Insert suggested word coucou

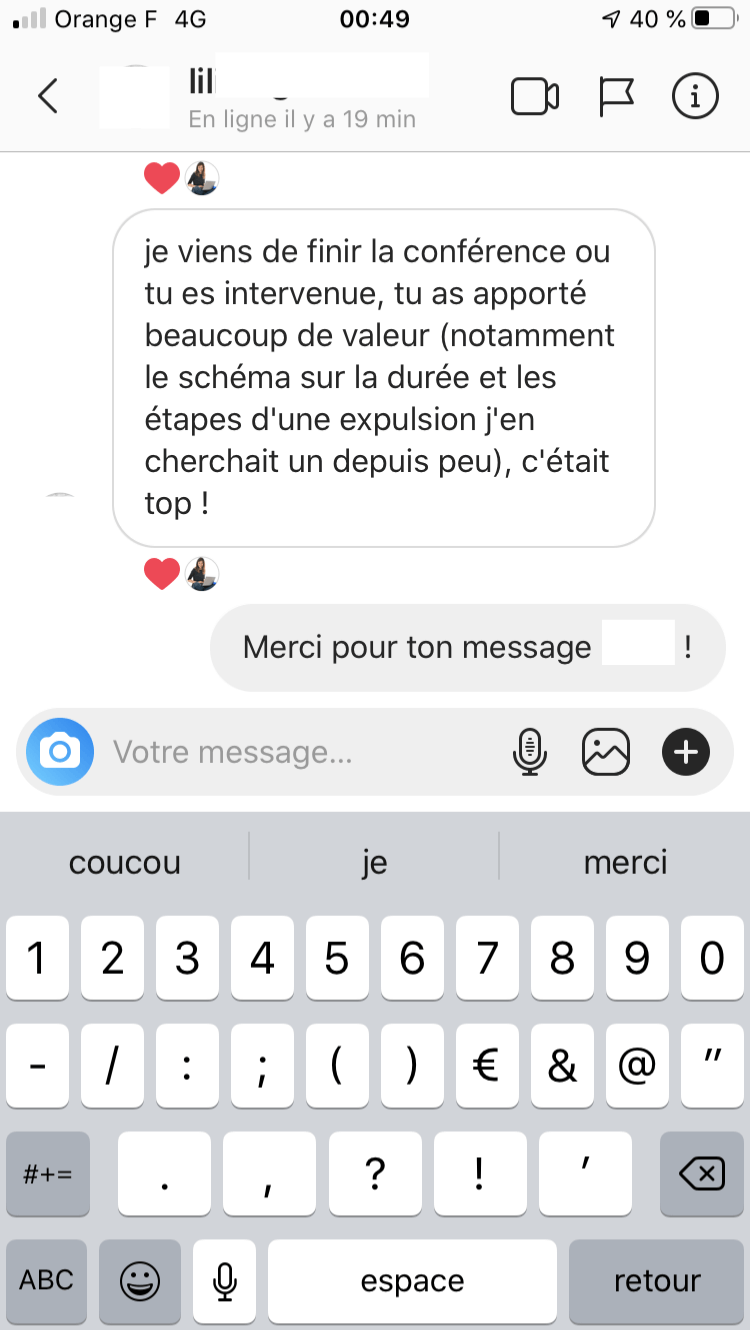[125, 862]
